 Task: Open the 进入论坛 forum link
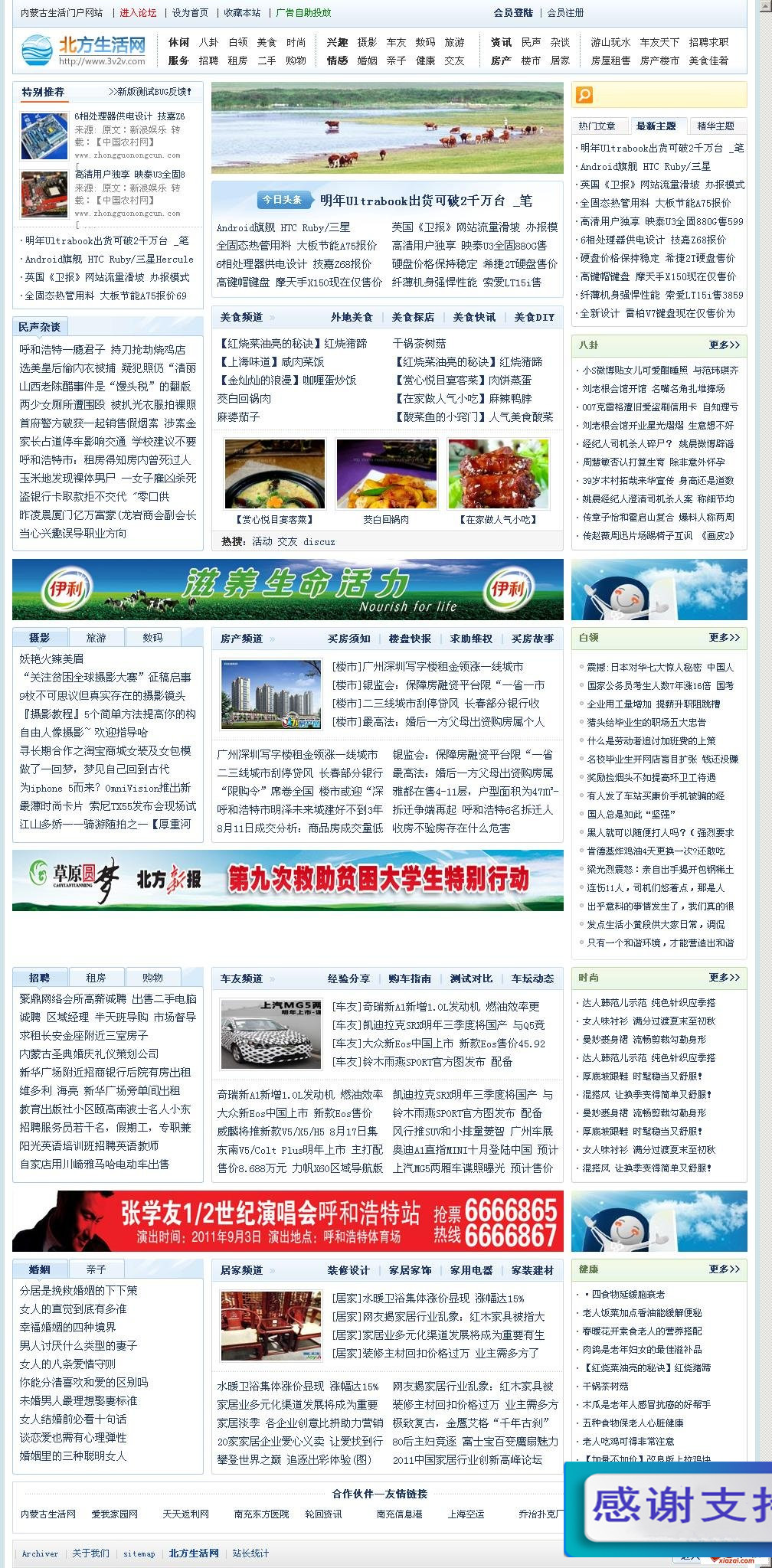138,12
